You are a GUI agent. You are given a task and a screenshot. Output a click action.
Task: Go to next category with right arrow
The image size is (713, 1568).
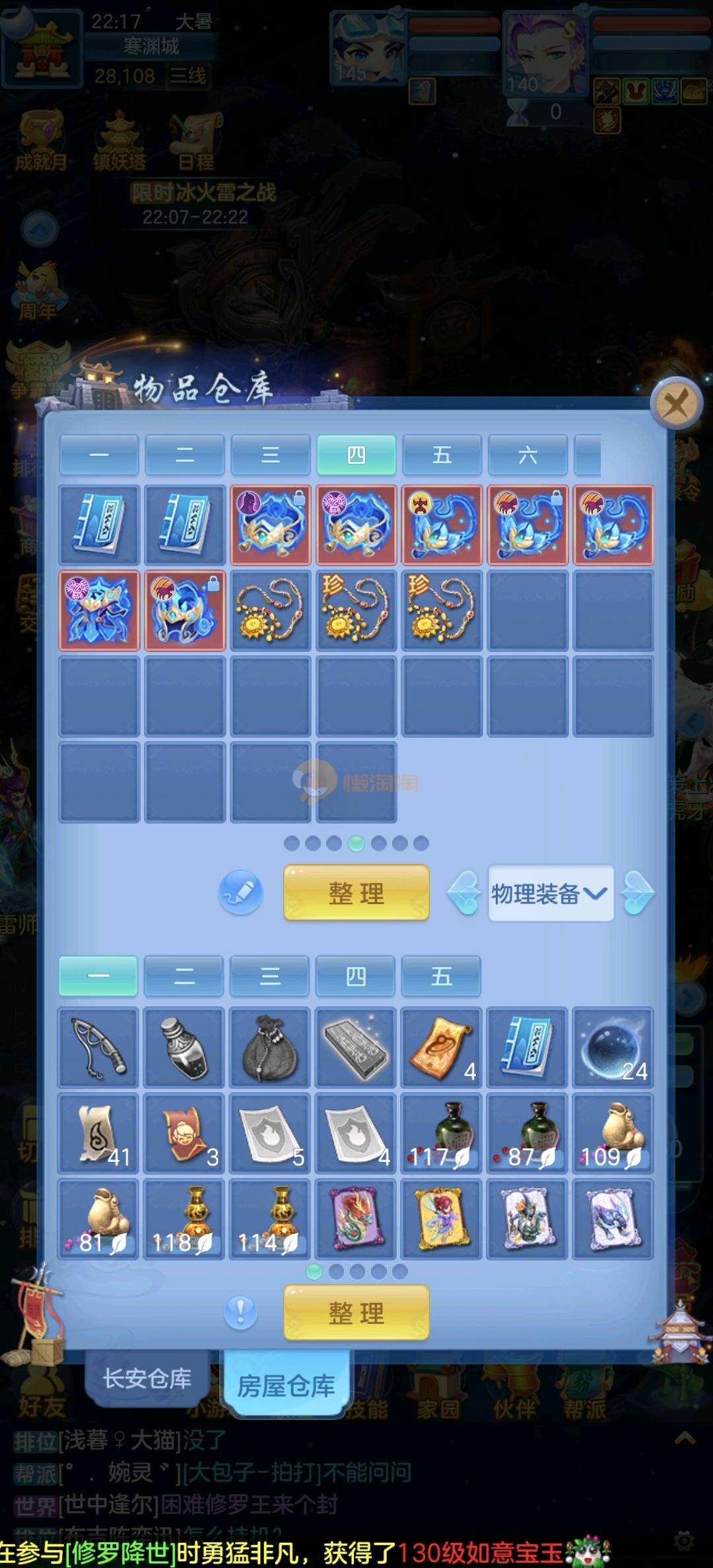[638, 893]
